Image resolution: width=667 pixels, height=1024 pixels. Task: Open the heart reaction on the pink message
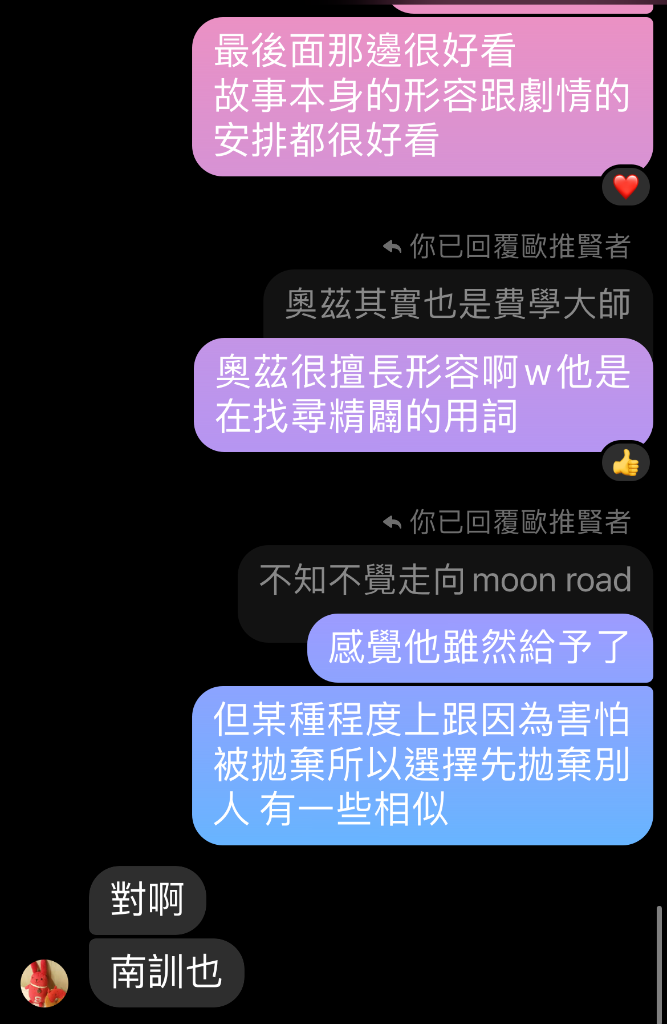[x=626, y=186]
